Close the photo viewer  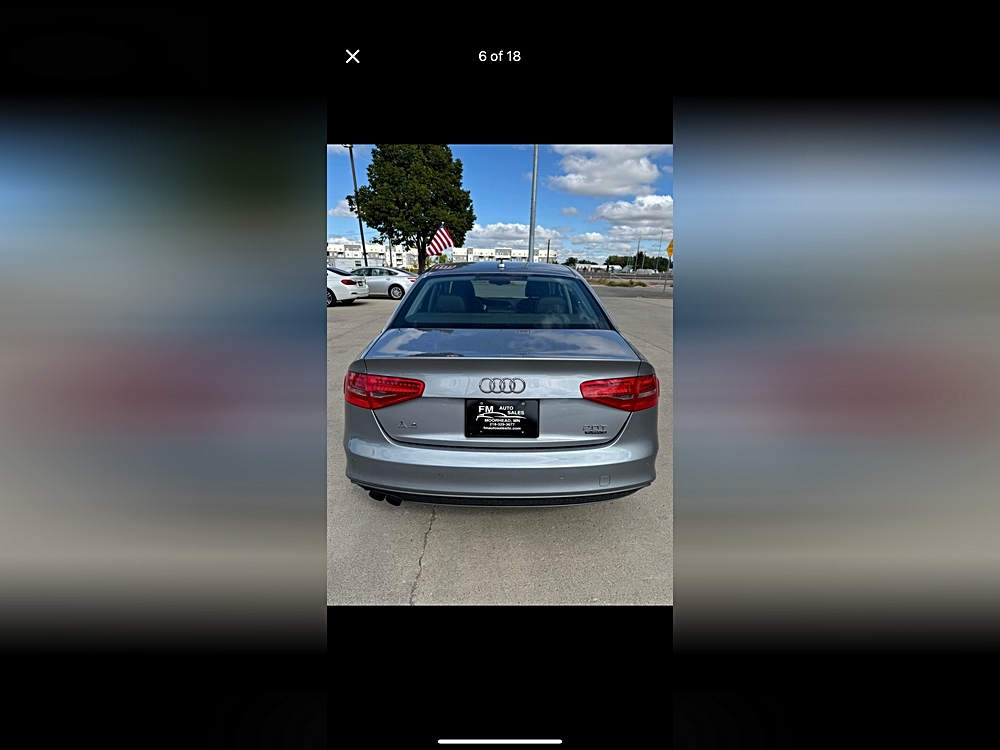point(352,57)
